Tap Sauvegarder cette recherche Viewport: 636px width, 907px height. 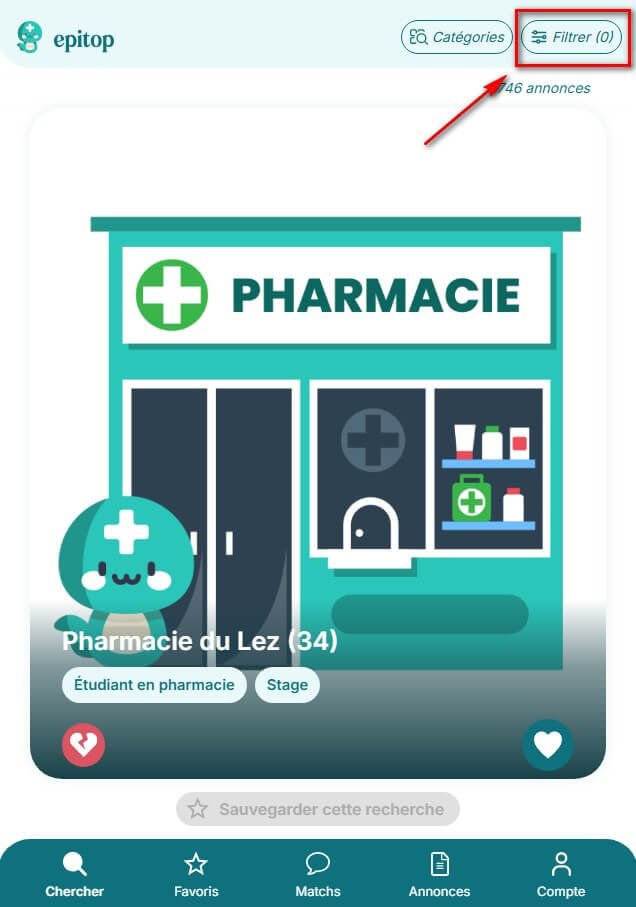(318, 809)
